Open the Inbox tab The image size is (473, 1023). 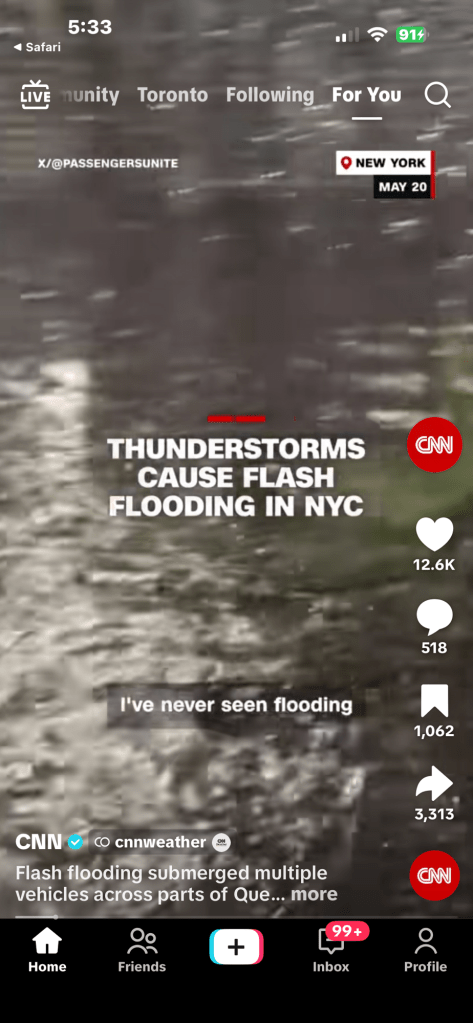point(331,951)
